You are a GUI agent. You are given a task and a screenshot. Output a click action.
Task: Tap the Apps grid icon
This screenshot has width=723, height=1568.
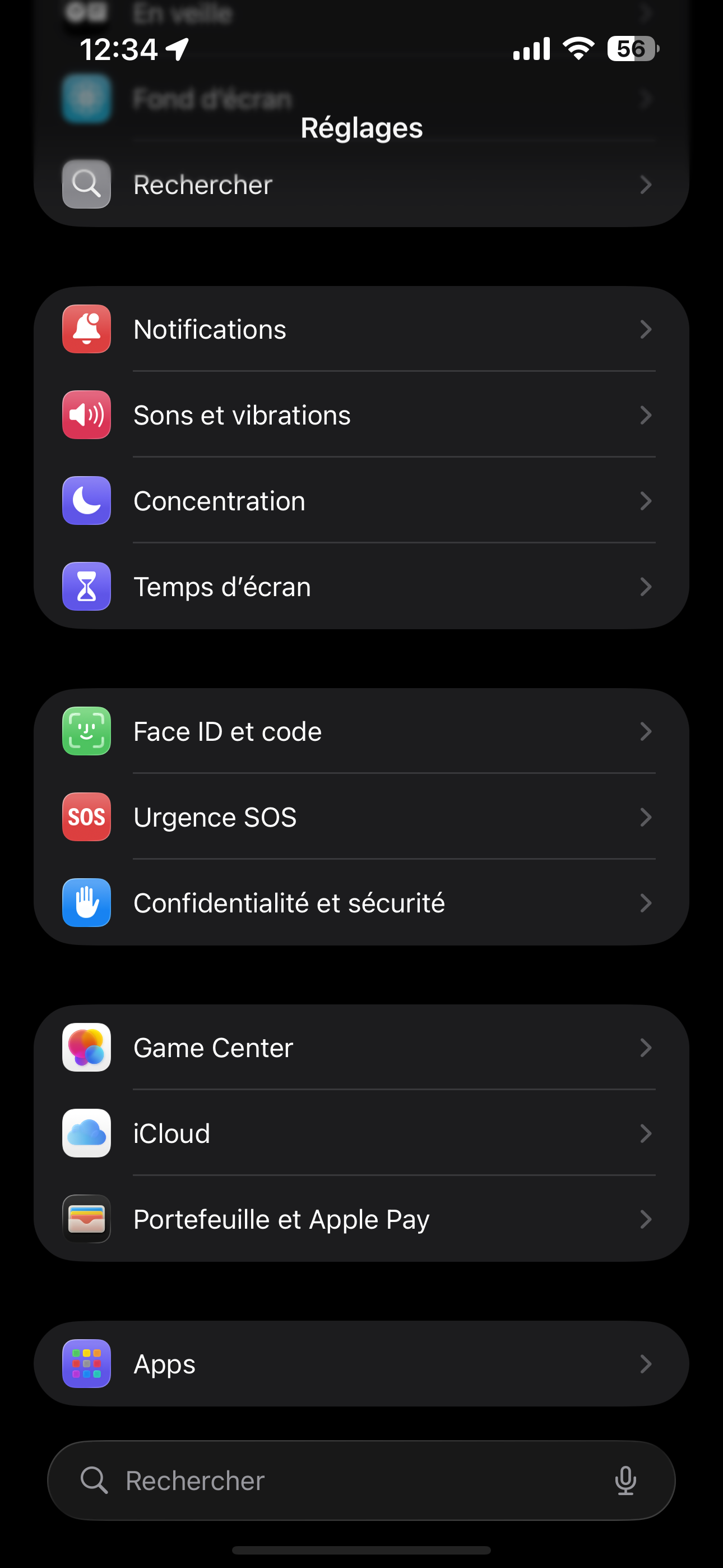pos(86,1364)
